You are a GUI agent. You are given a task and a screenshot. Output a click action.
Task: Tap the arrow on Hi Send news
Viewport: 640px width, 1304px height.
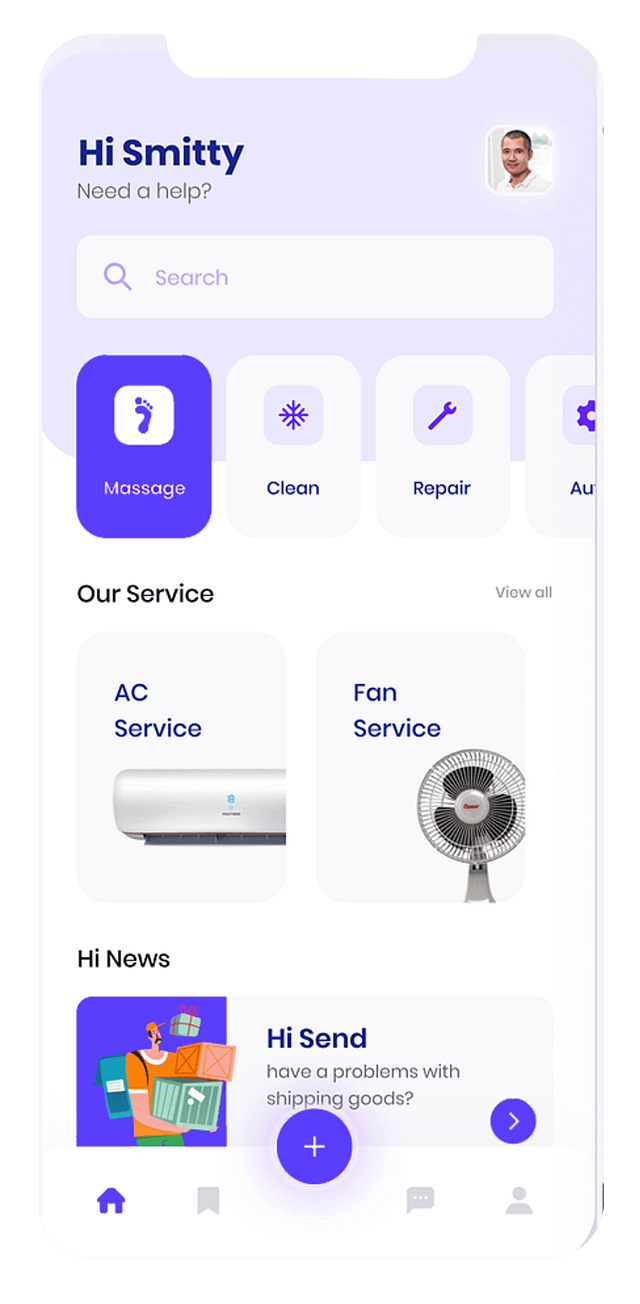[x=513, y=1121]
